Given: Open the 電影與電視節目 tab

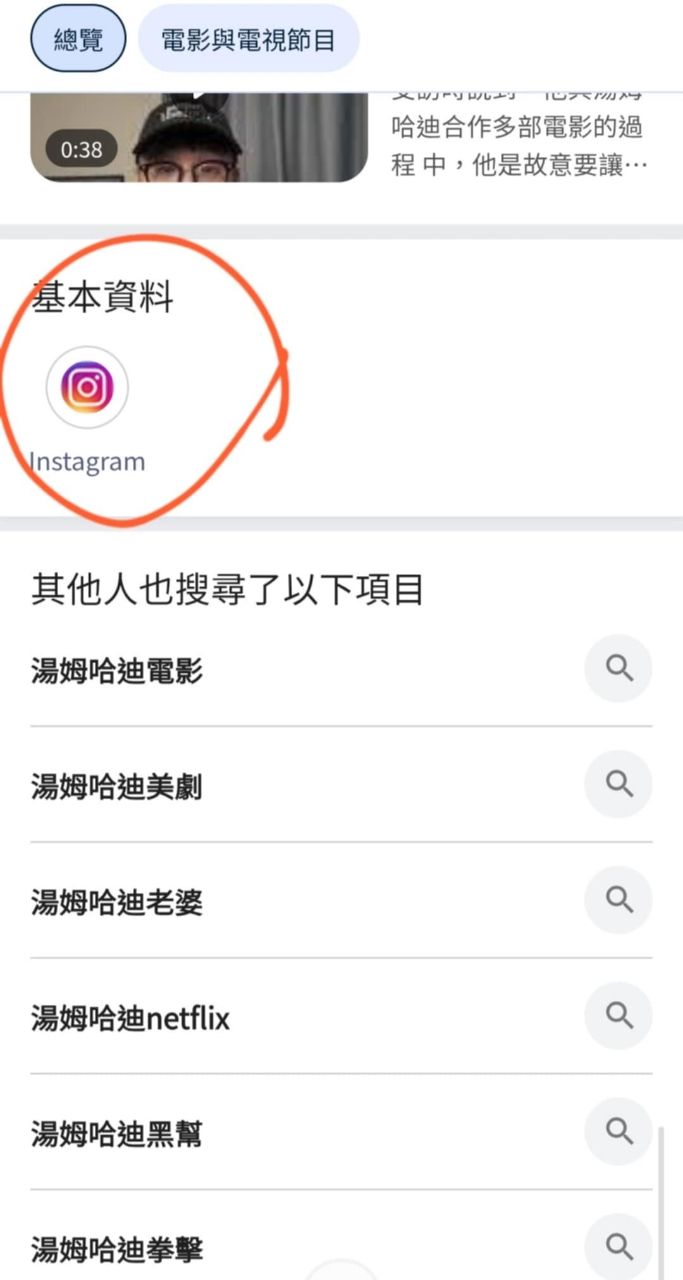Looking at the screenshot, I should pos(248,40).
